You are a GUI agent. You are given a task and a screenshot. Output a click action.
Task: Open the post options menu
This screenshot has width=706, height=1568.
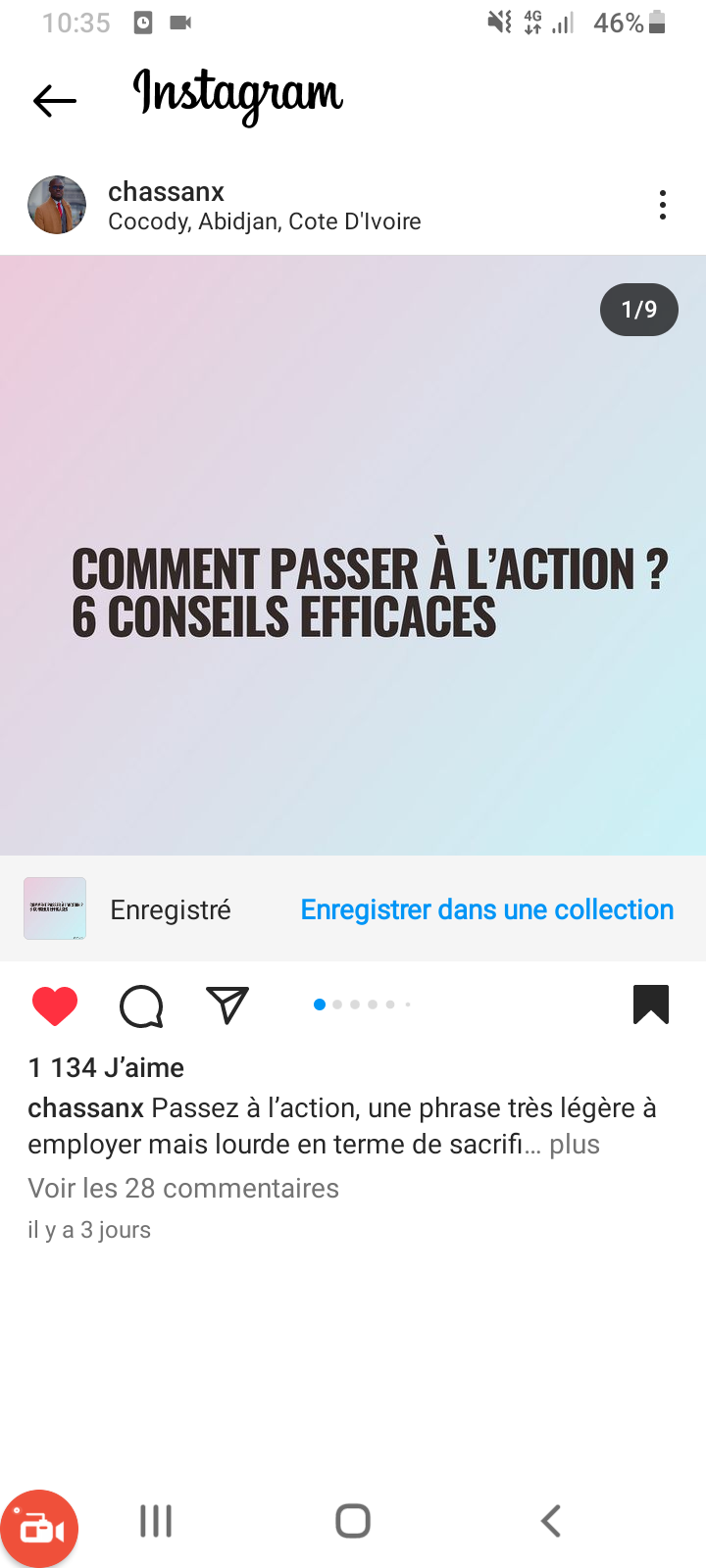point(663,205)
